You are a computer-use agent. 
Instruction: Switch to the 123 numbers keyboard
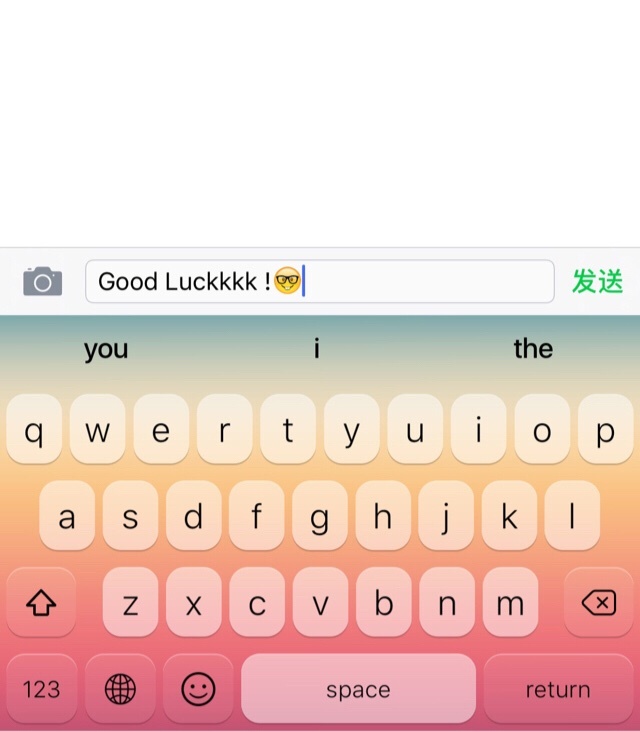41,689
